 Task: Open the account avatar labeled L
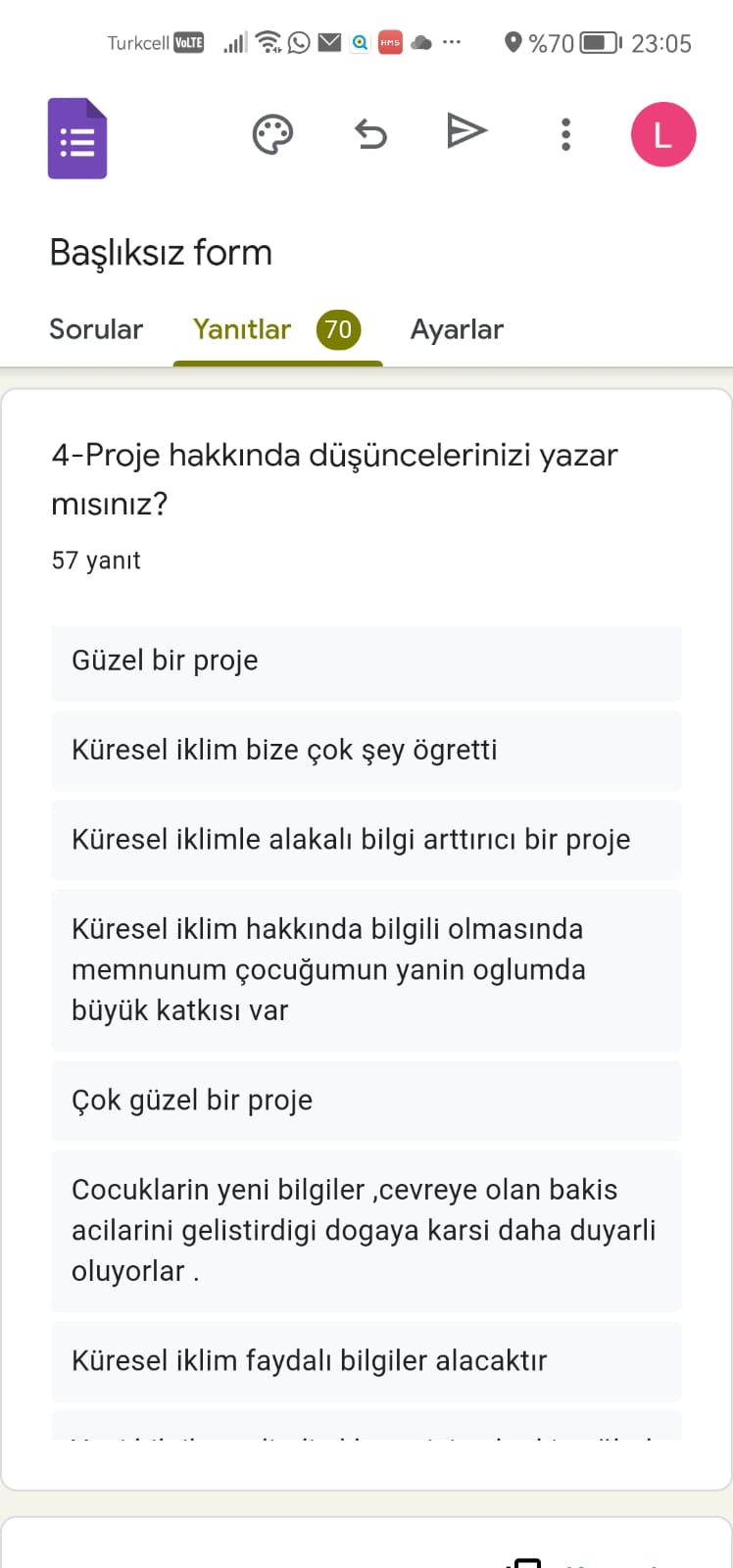pyautogui.click(x=663, y=133)
